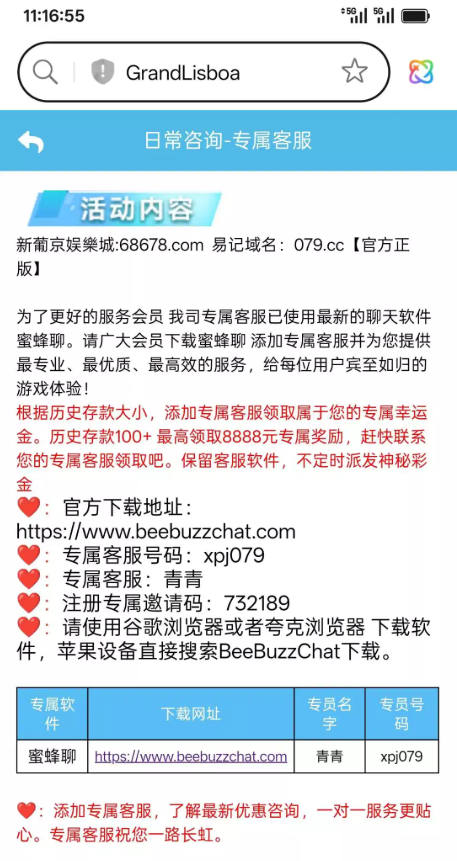Open the colorful browser menu icon

pyautogui.click(x=421, y=72)
